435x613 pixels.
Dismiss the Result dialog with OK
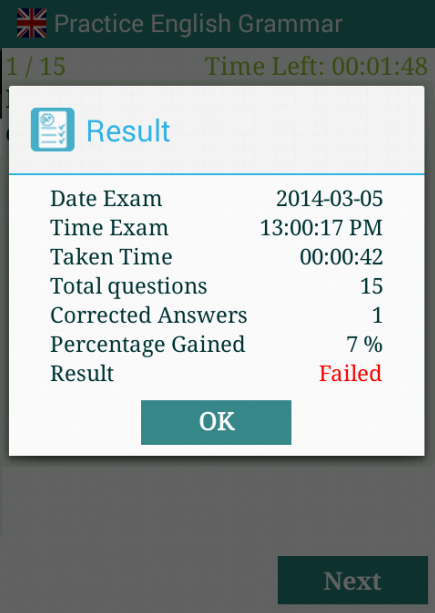click(x=216, y=422)
